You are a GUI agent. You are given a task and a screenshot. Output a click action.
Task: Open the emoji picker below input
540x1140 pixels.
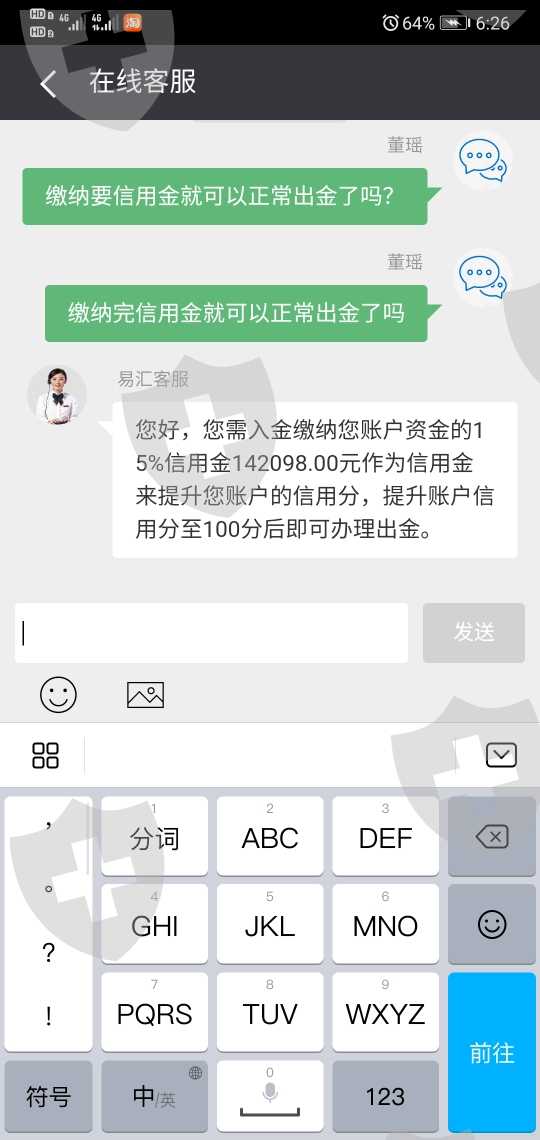point(58,694)
